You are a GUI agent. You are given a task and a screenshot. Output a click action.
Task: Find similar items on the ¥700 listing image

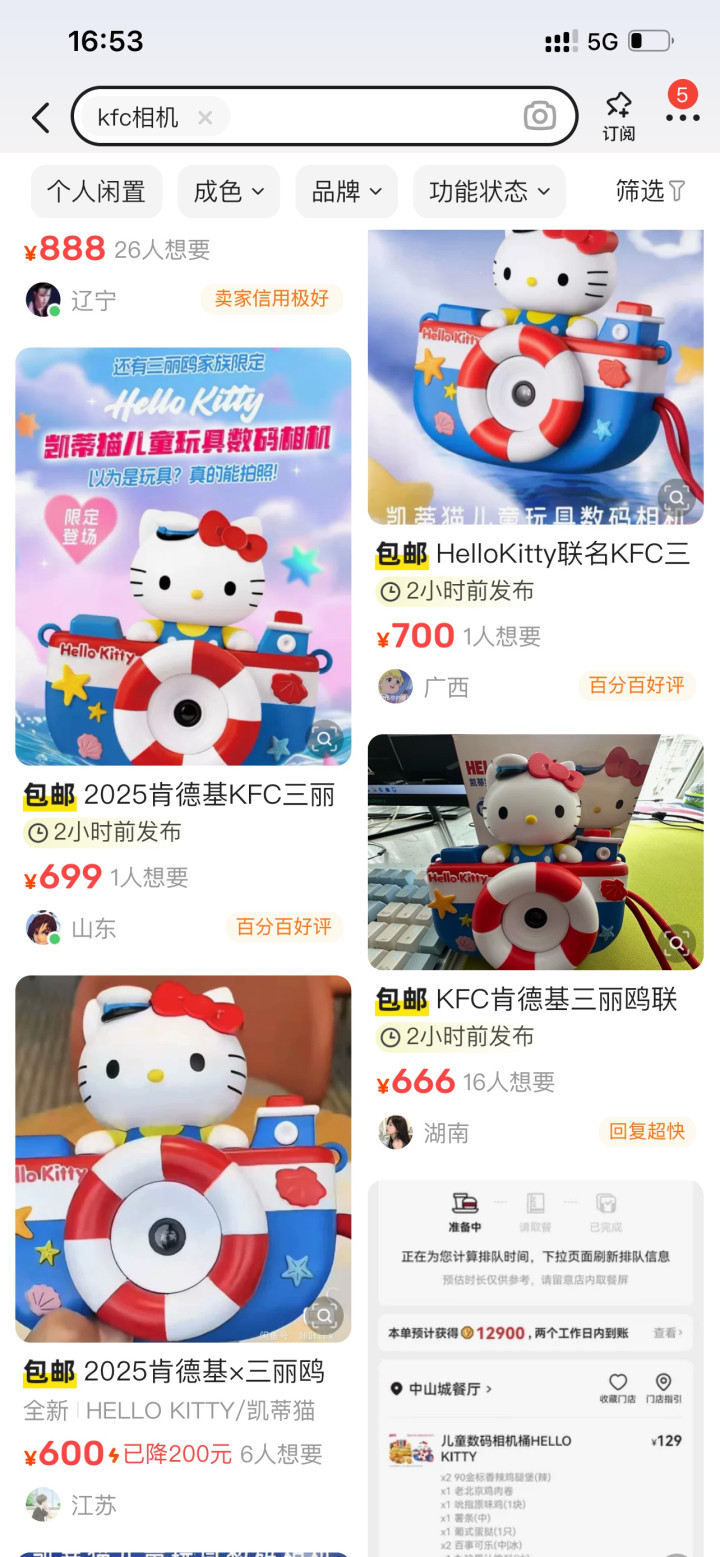click(x=677, y=497)
